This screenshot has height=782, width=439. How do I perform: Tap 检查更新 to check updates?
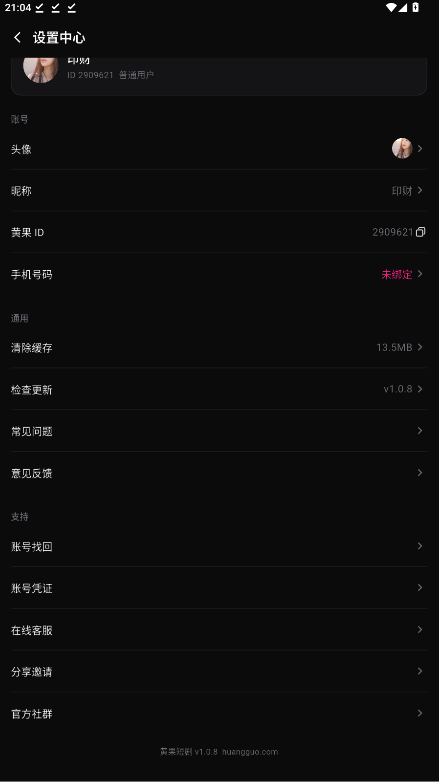pyautogui.click(x=219, y=389)
